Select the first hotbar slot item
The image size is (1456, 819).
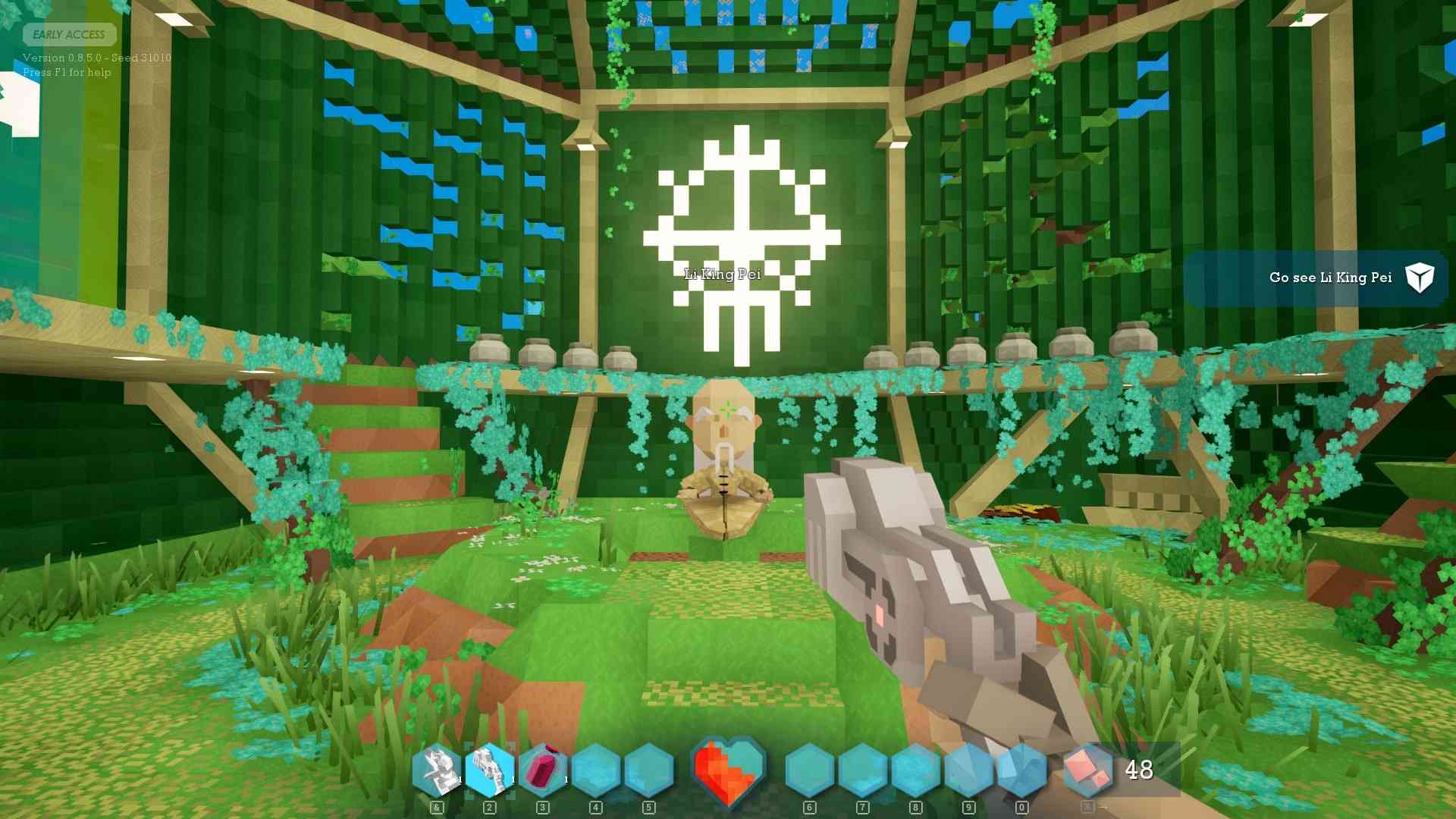click(437, 770)
